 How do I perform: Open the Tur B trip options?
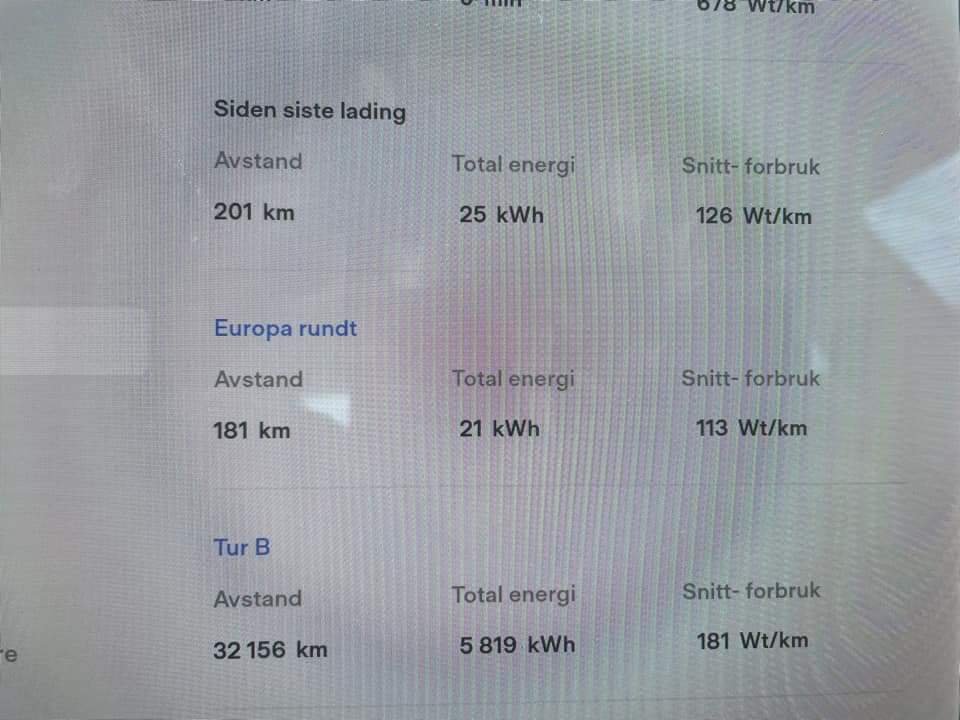[242, 547]
